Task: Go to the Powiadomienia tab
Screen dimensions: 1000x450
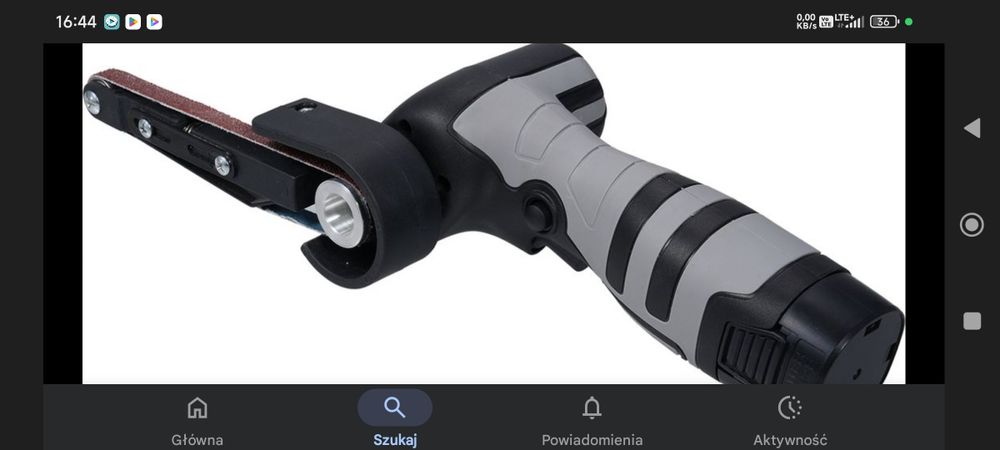Action: pos(592,419)
